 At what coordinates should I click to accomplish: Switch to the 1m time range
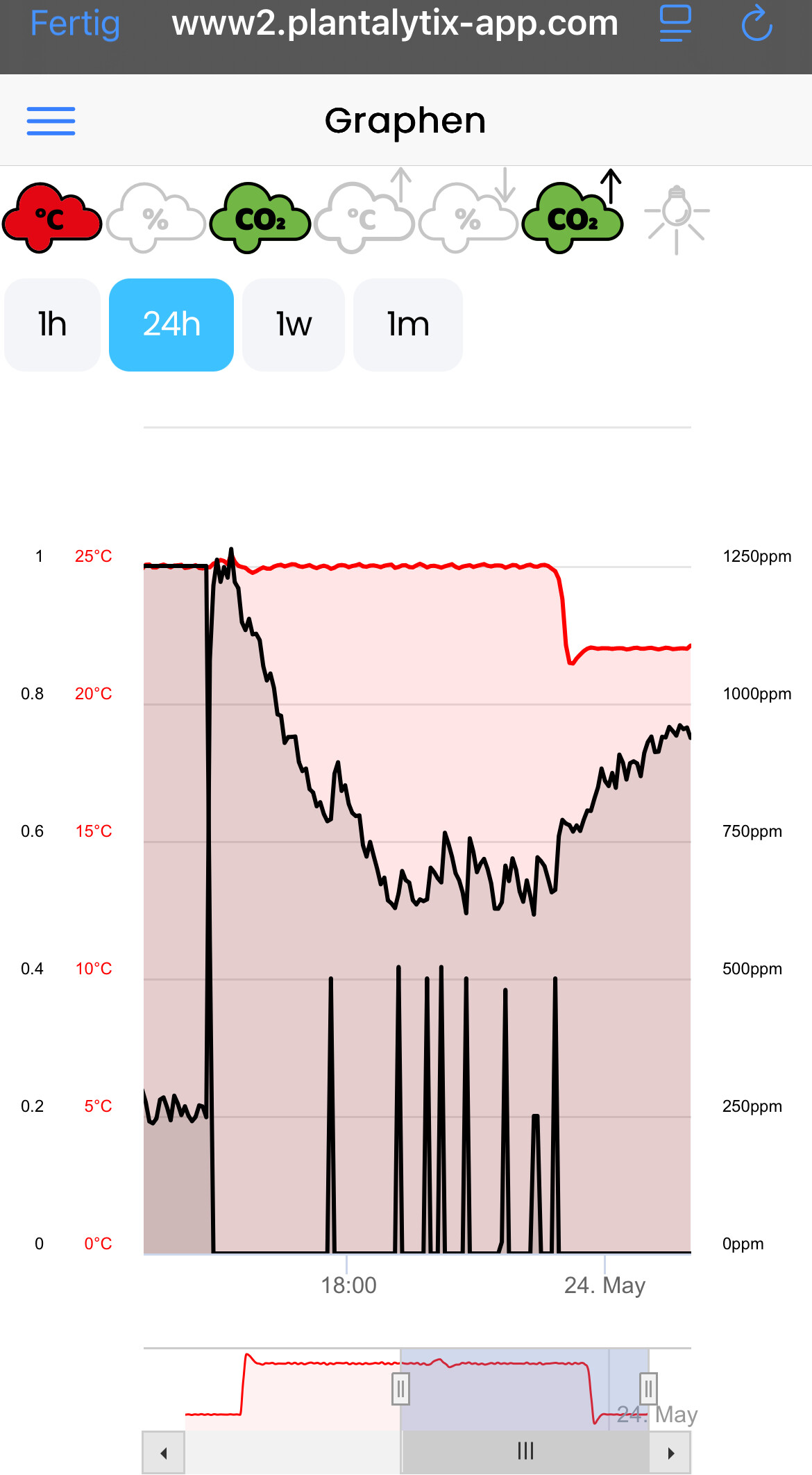[x=408, y=324]
